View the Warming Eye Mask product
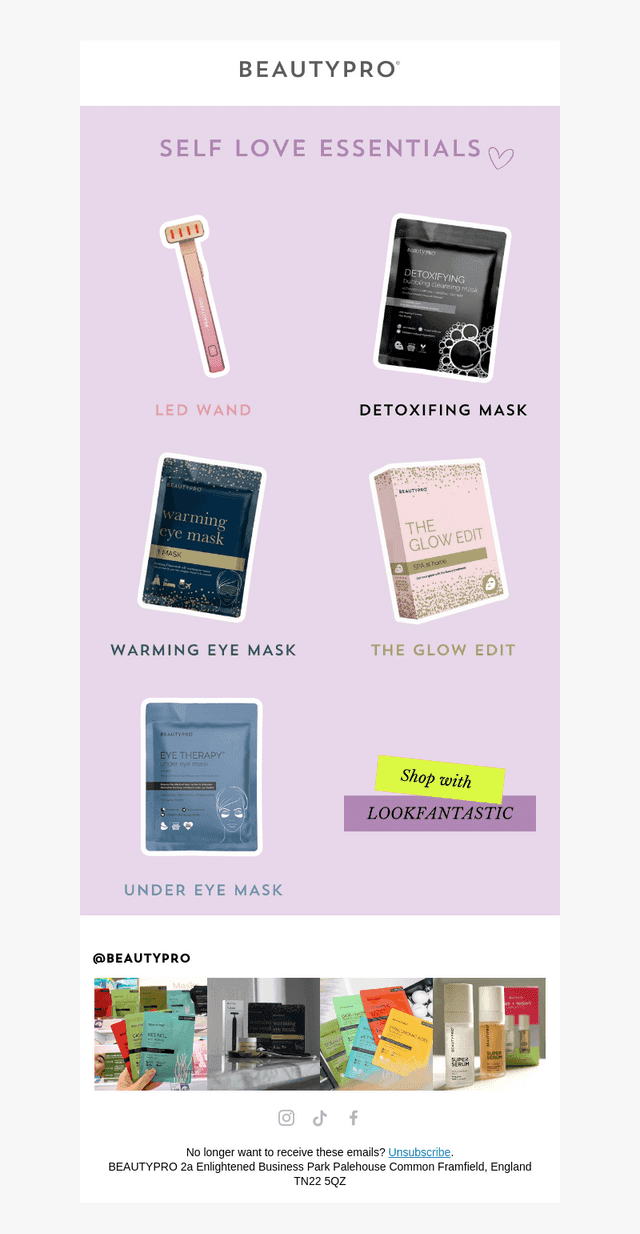640x1234 pixels. pyautogui.click(x=200, y=532)
